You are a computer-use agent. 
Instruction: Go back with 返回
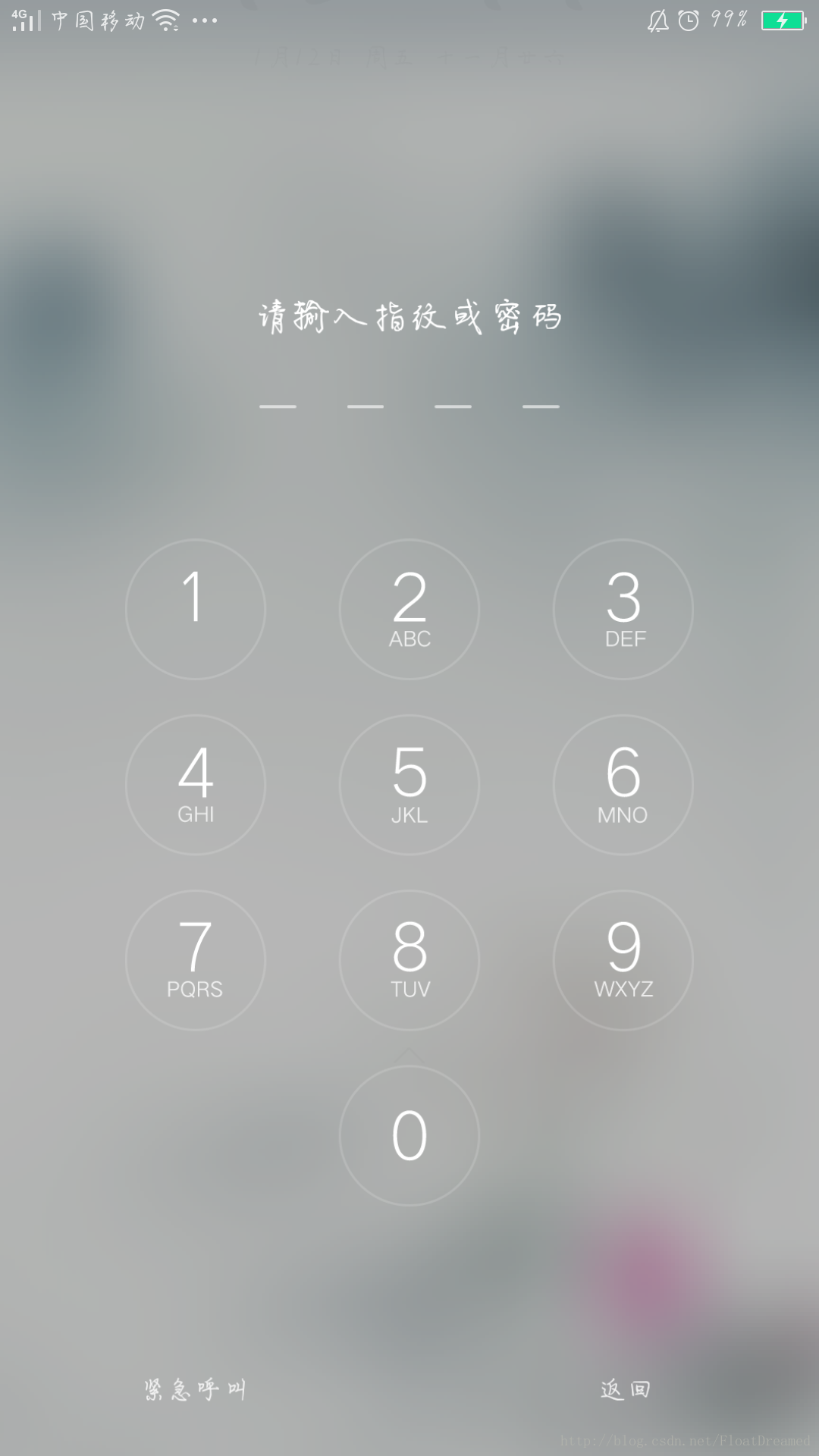(626, 1389)
